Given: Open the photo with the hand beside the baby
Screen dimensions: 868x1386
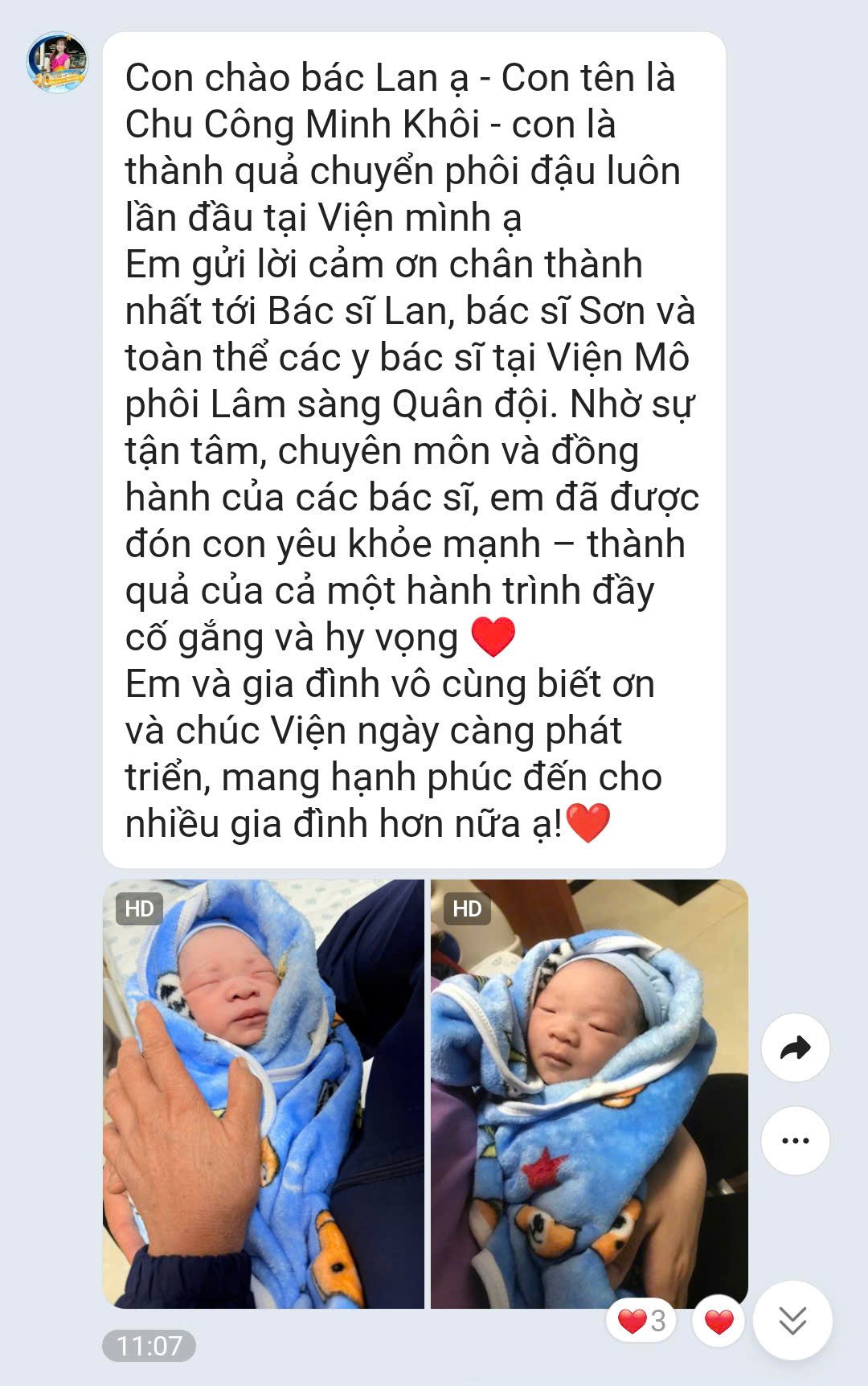Looking at the screenshot, I should click(263, 1093).
